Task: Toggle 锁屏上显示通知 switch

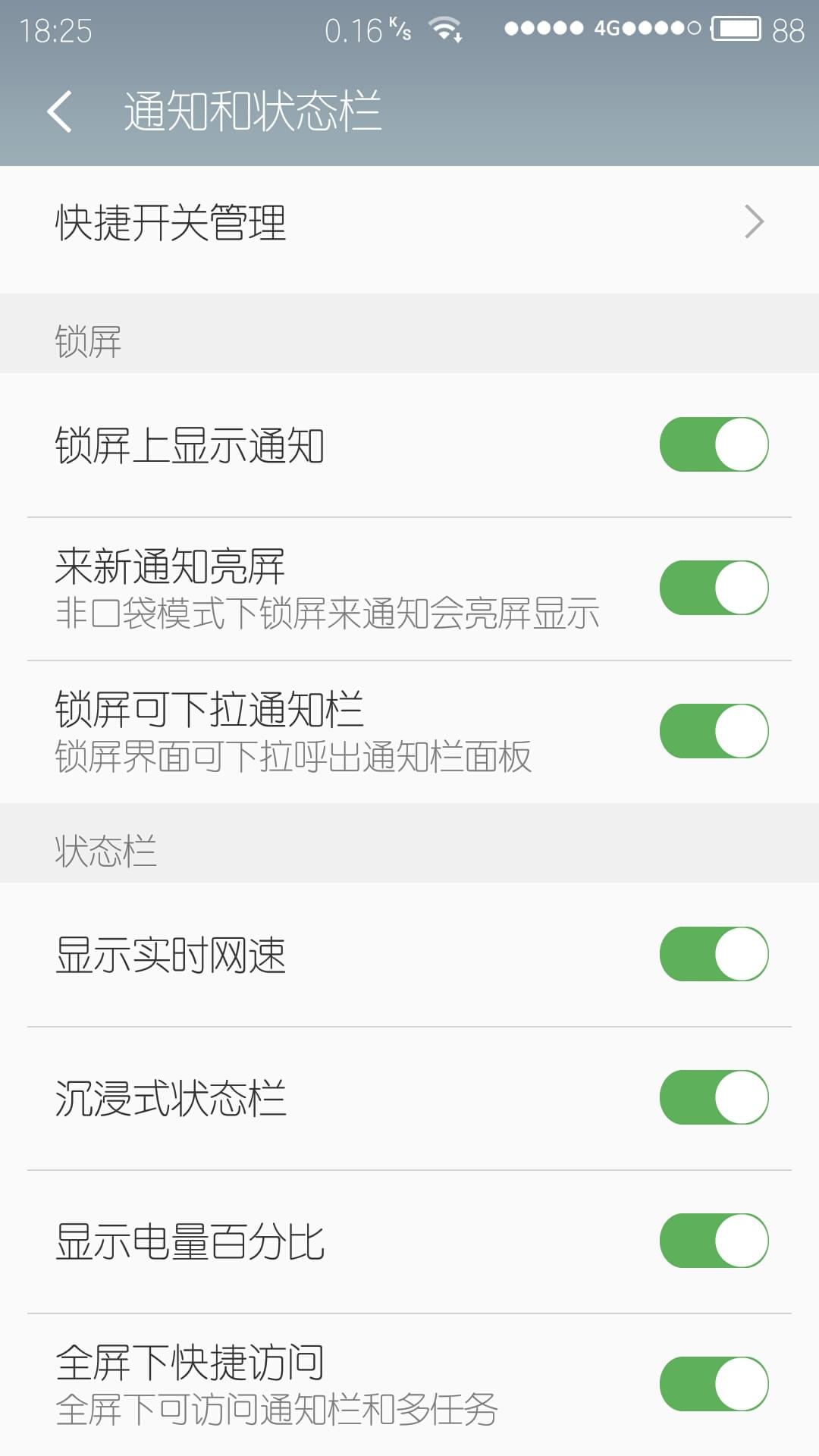Action: coord(714,444)
